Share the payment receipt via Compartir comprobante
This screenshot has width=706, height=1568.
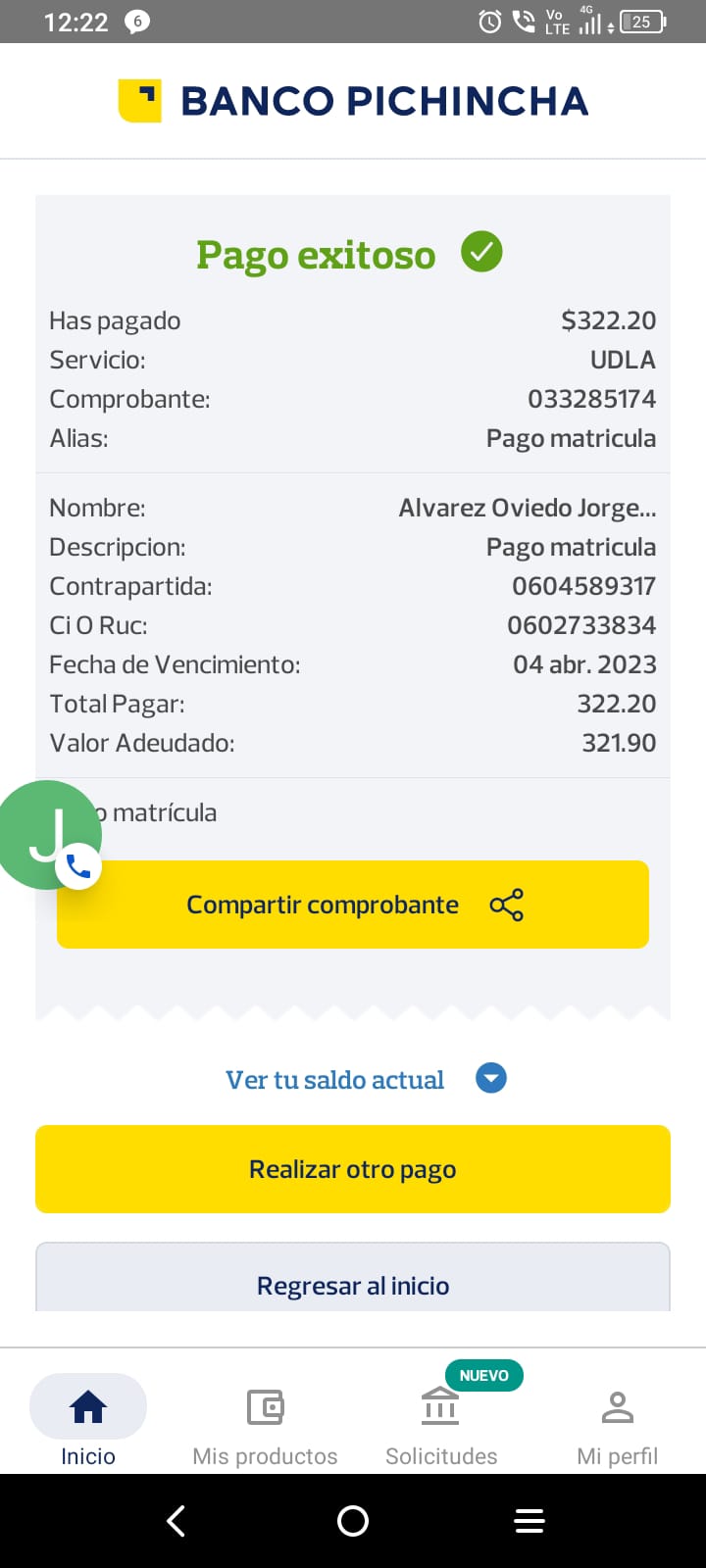(x=353, y=905)
